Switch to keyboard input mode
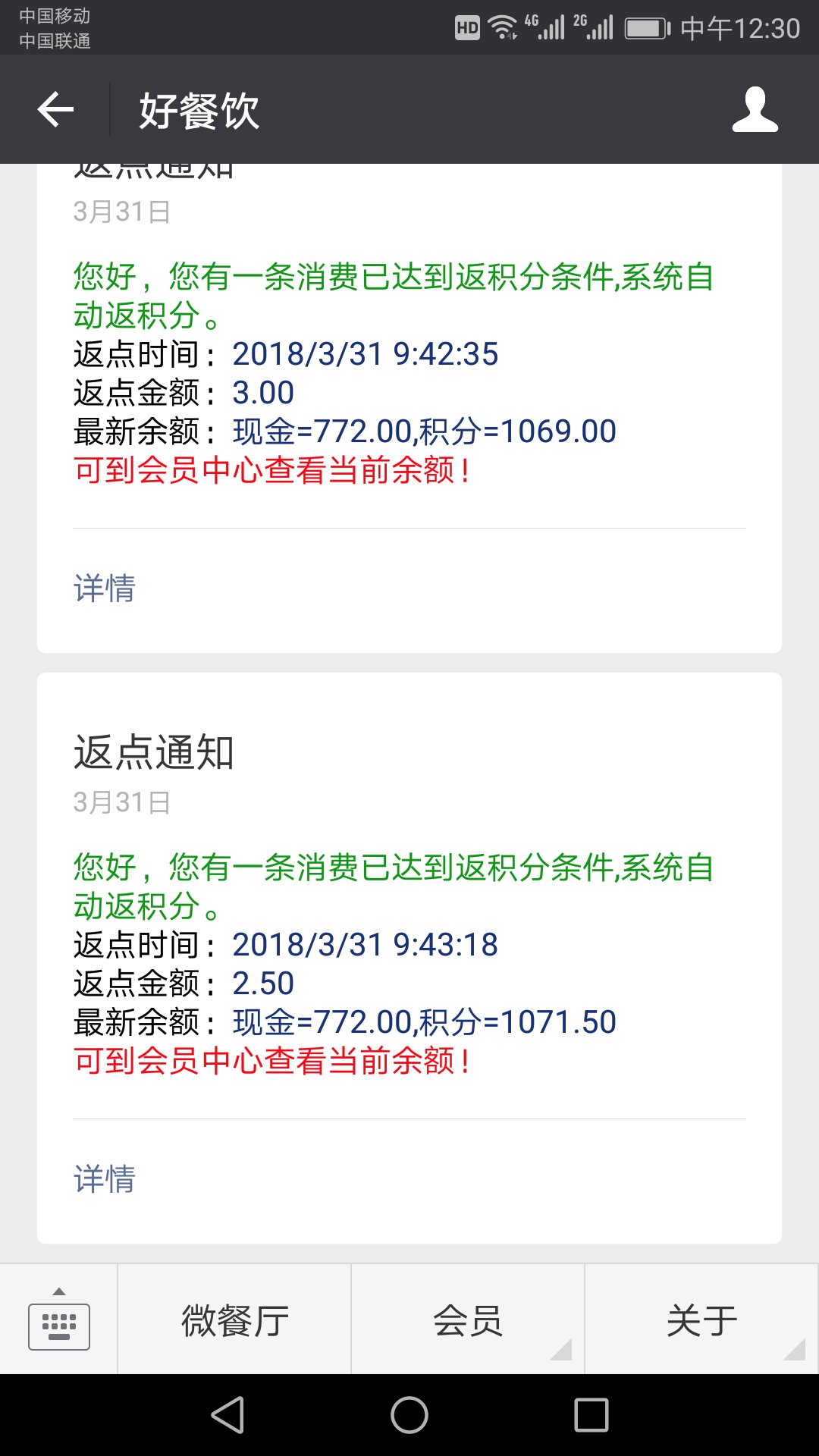The image size is (819, 1456). (x=59, y=1319)
